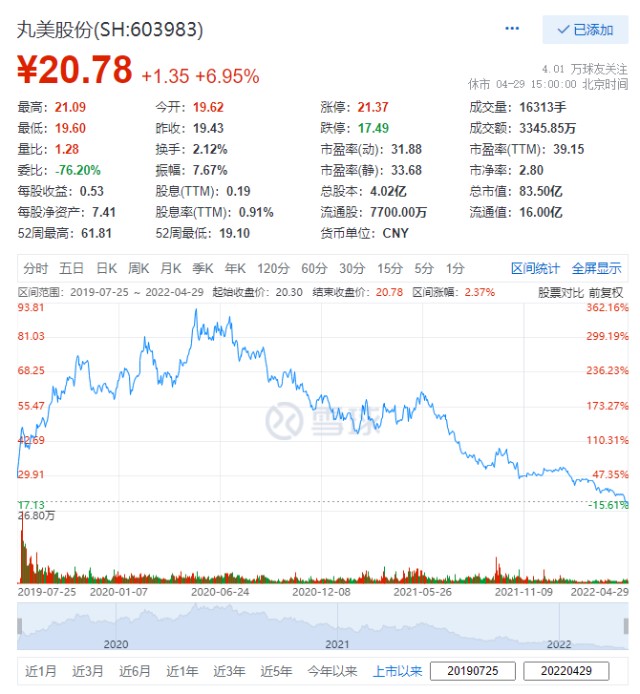Screen dimensions: 640x694
Task: Switch chart to 五日 view
Action: click(71, 268)
